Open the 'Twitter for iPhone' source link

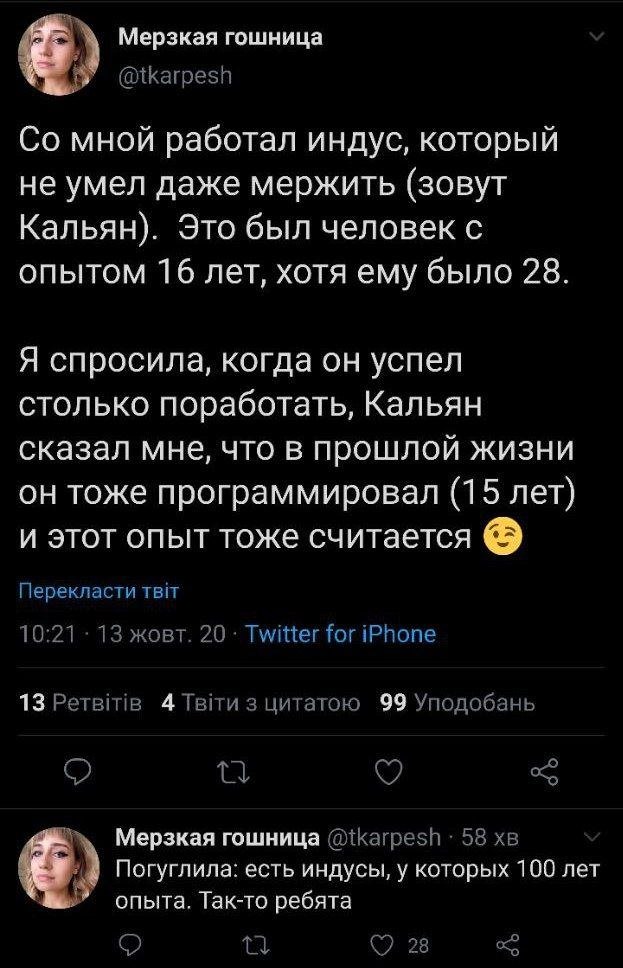[x=340, y=634]
